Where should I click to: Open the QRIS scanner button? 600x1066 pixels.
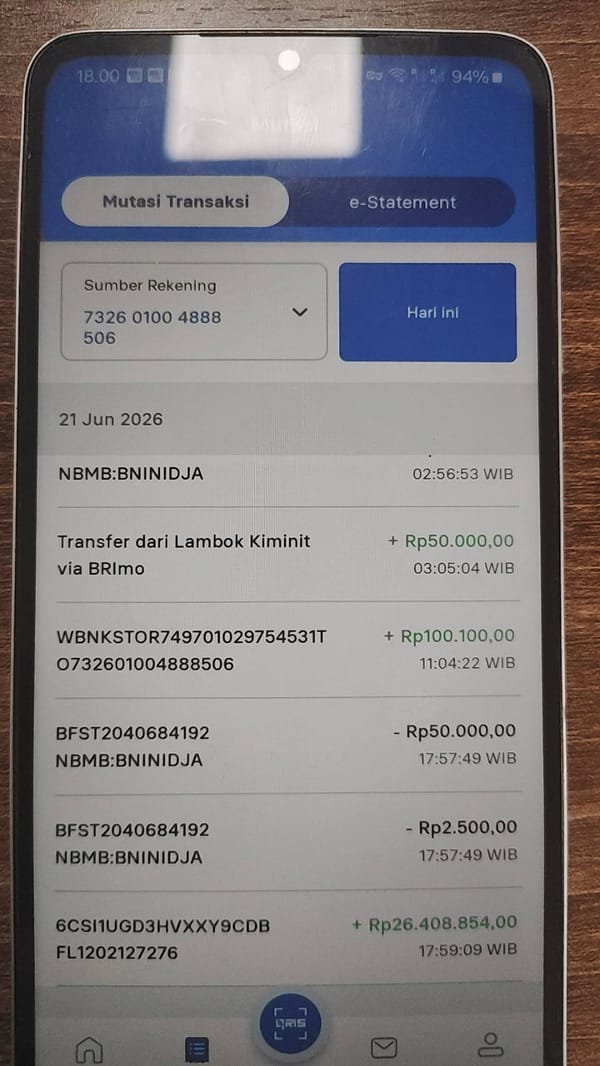[290, 1023]
